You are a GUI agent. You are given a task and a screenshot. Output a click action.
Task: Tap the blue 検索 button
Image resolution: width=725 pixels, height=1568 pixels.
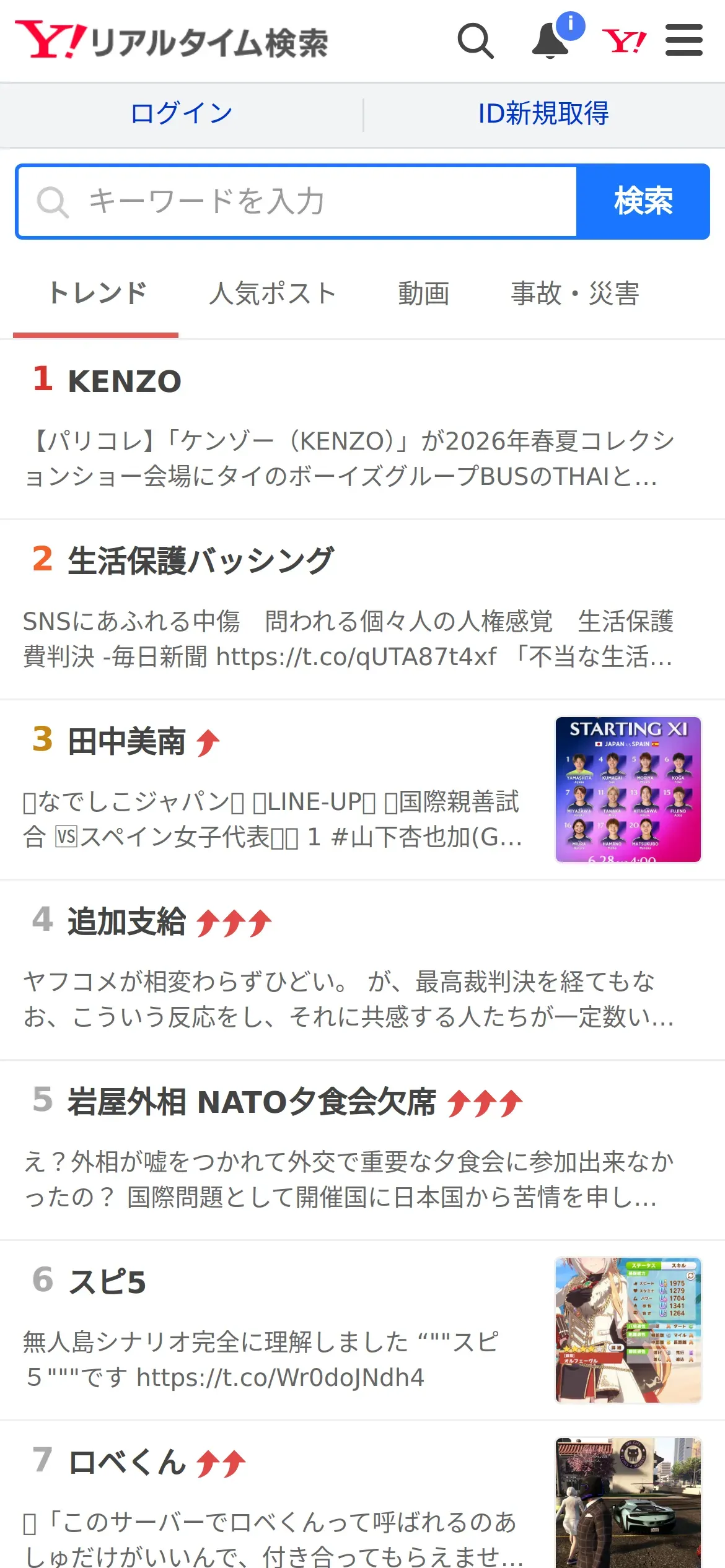[x=643, y=201]
